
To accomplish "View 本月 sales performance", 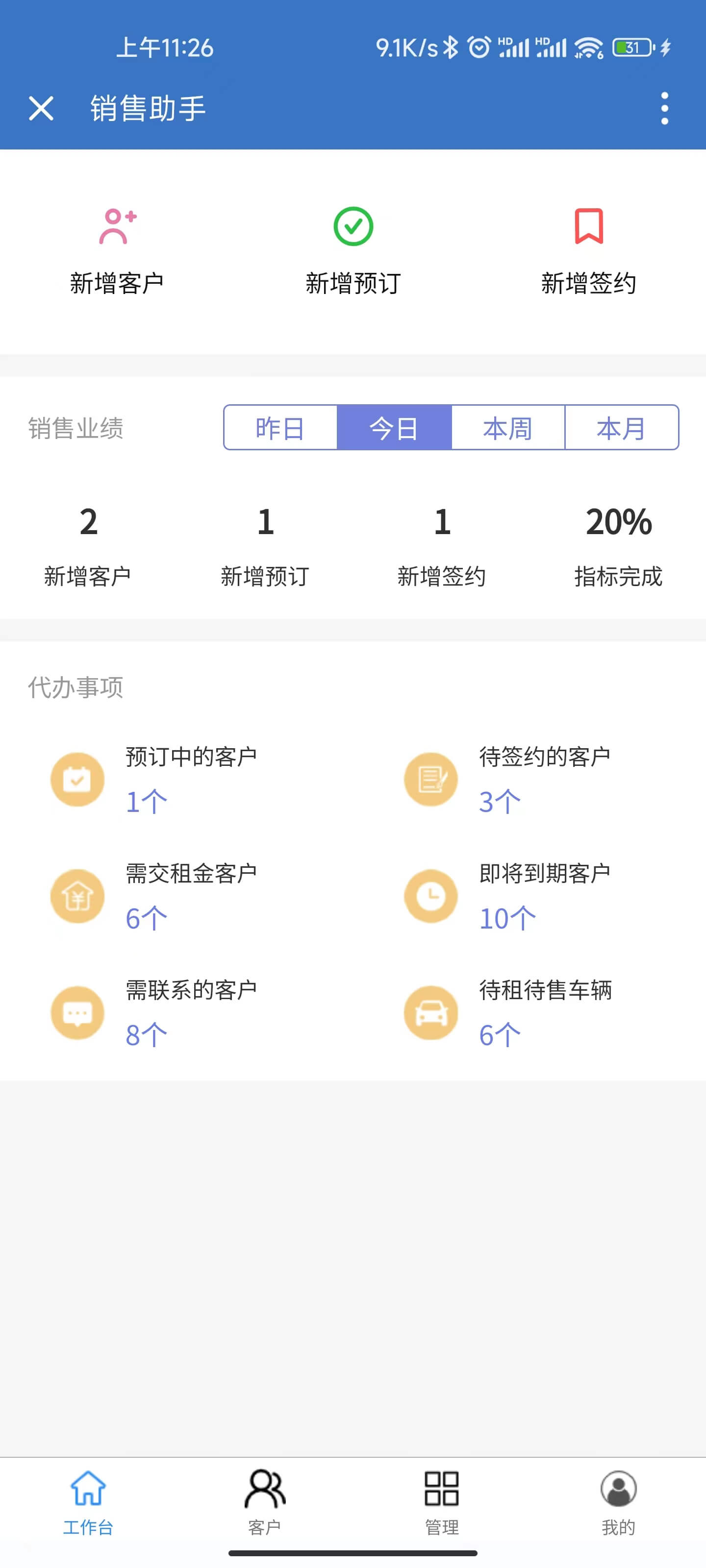I will click(x=621, y=428).
